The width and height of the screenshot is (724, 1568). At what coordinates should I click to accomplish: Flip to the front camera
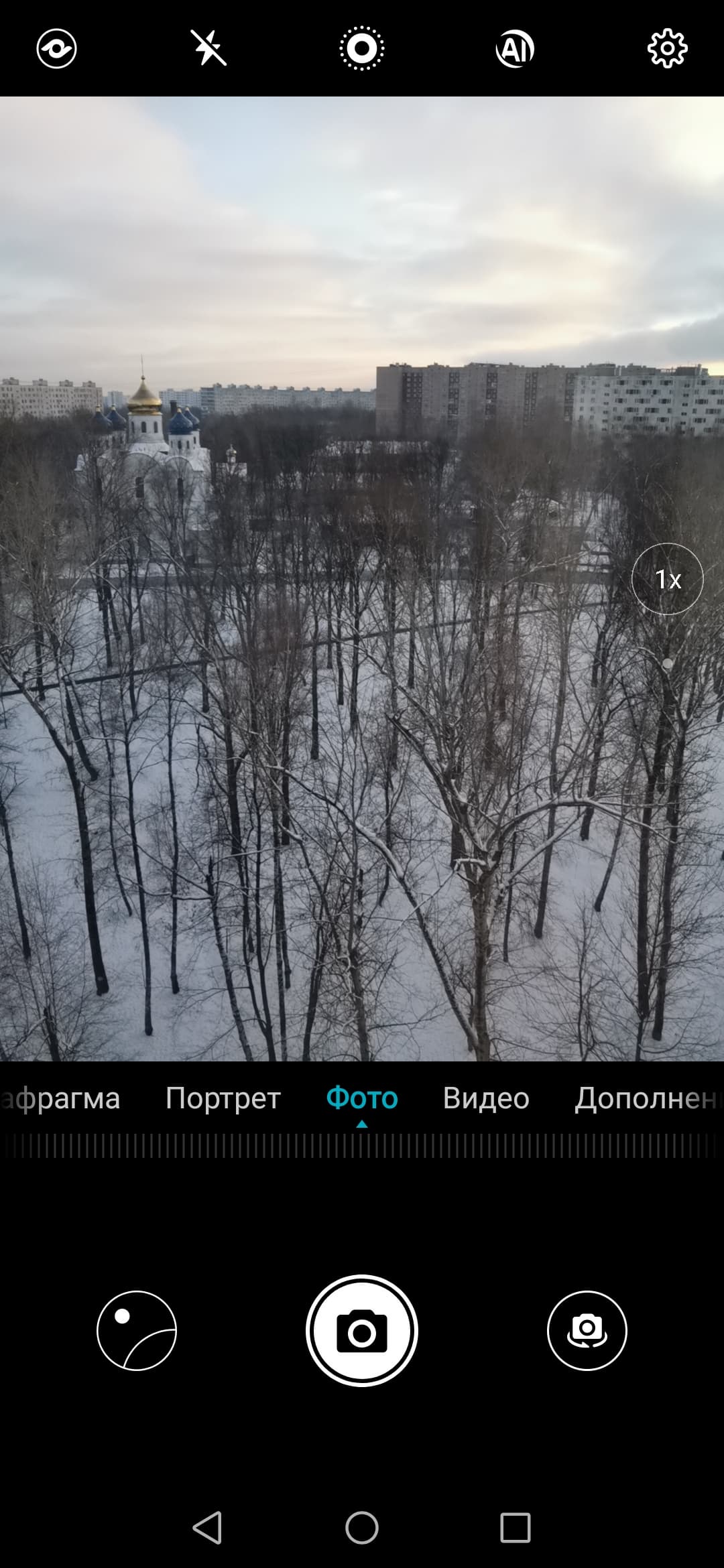(587, 1331)
